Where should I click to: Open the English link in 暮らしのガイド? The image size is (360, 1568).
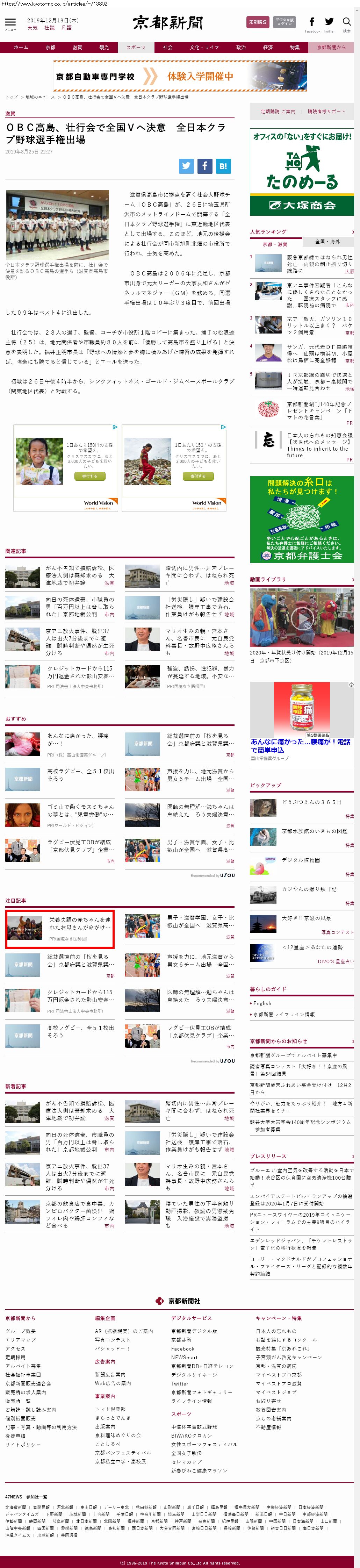(263, 1003)
